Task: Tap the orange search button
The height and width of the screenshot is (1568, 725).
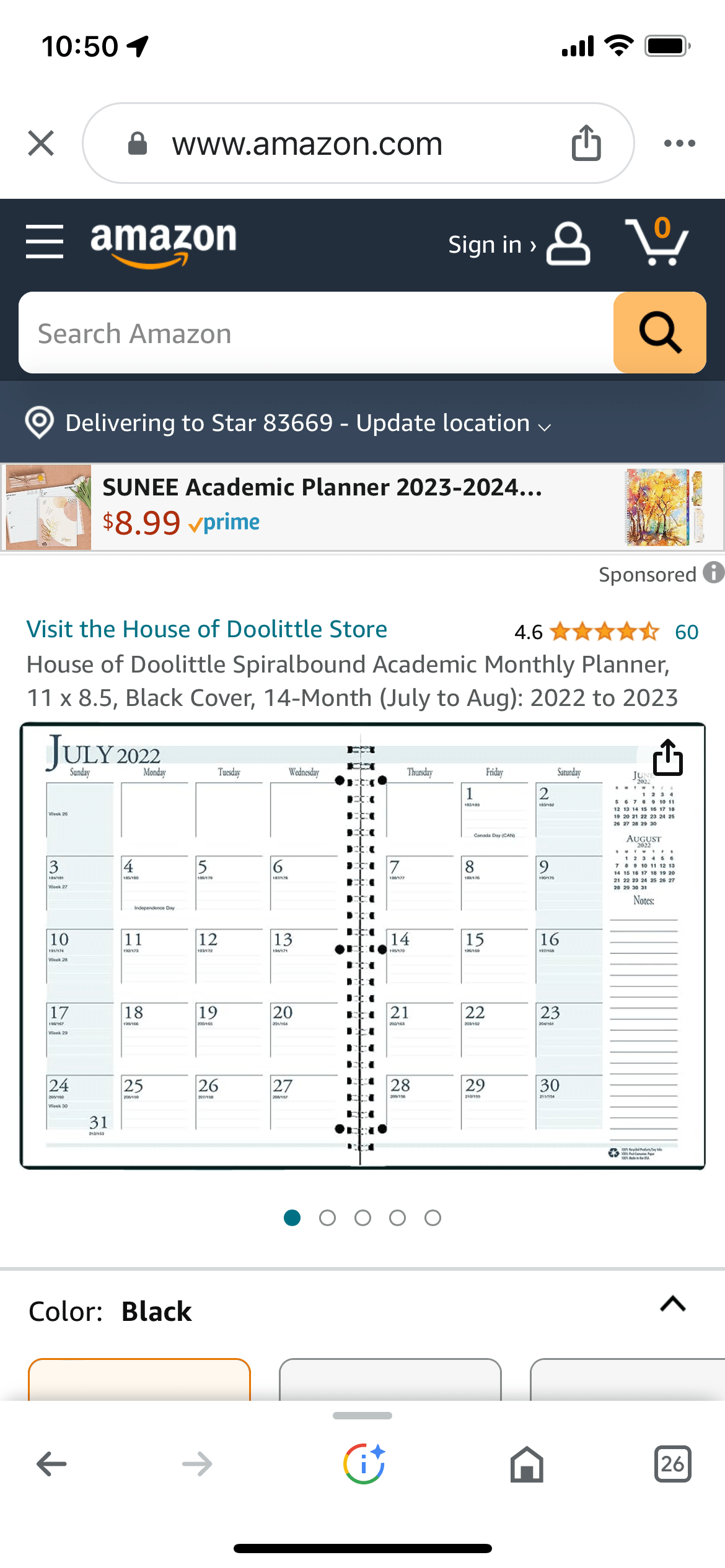Action: (x=659, y=333)
